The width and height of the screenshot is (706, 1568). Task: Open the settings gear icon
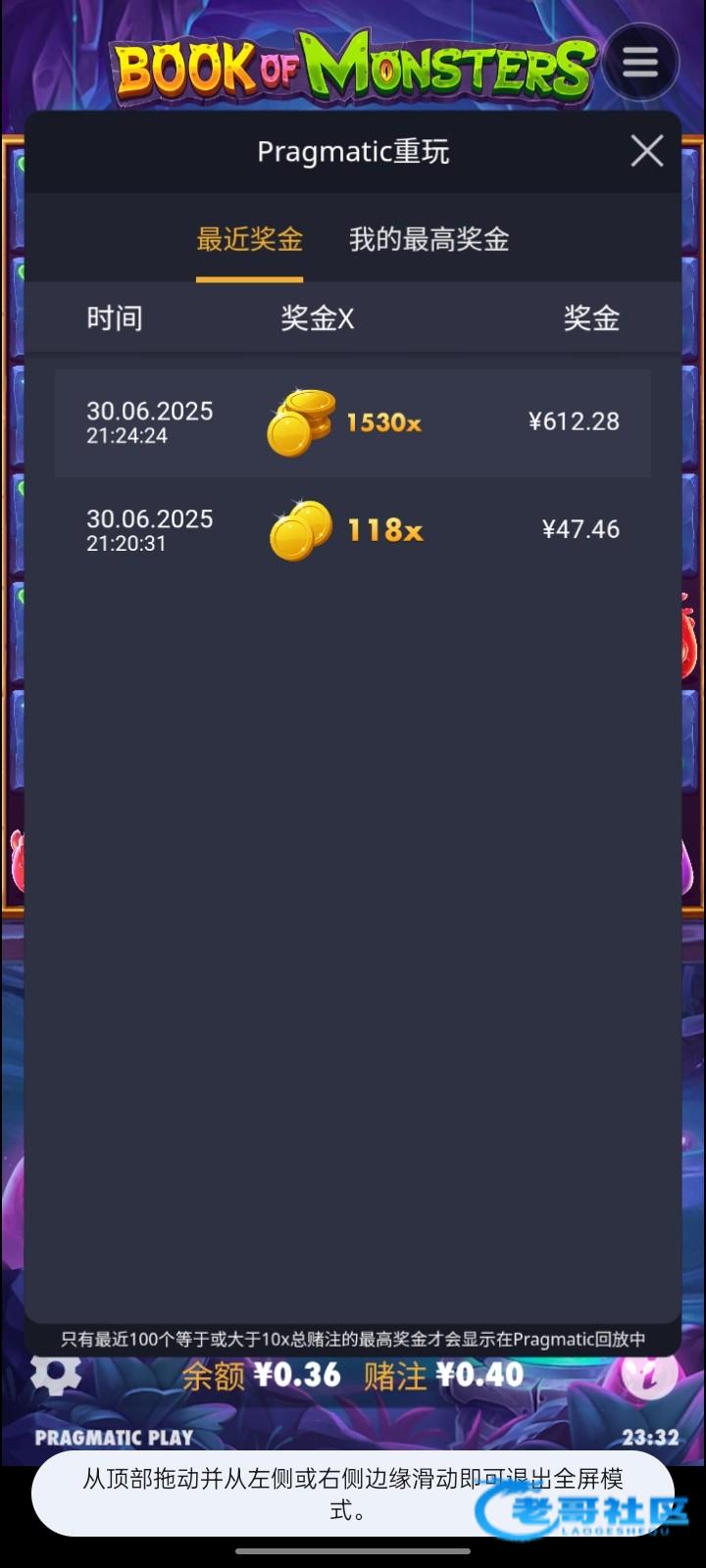coord(56,1374)
